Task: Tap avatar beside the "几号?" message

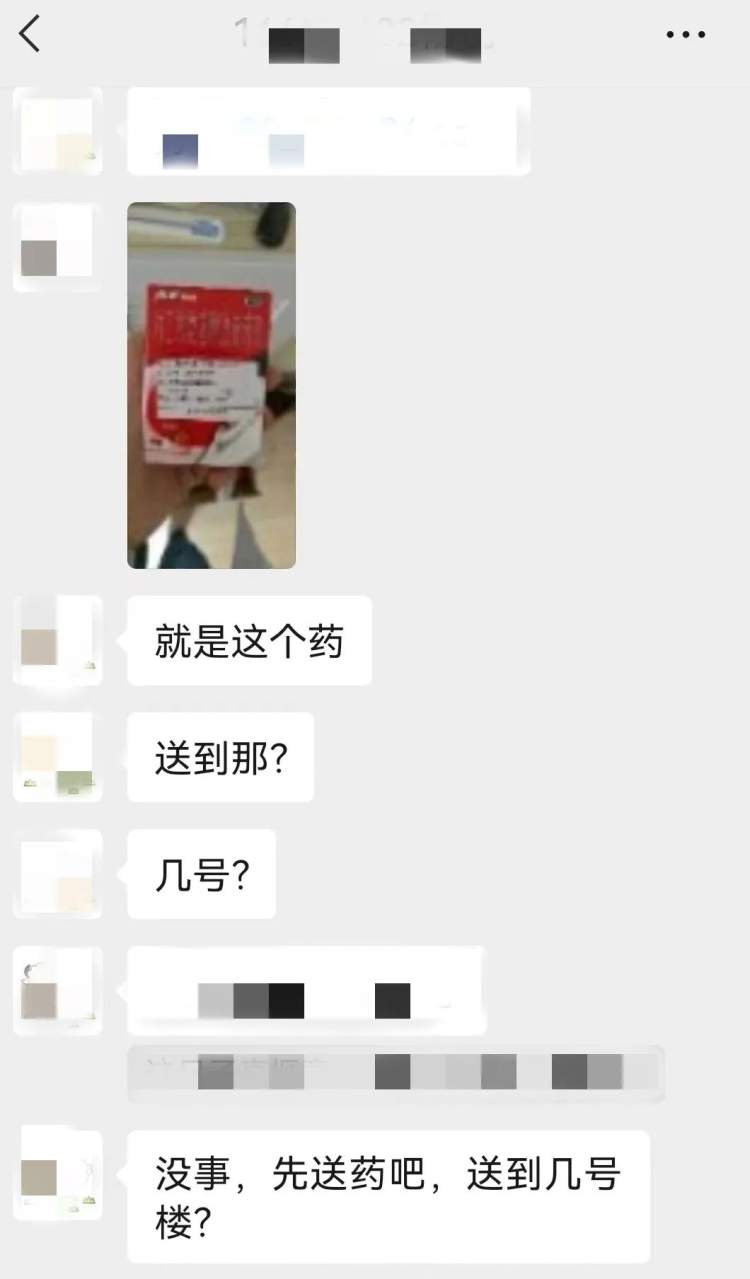Action: [x=57, y=873]
